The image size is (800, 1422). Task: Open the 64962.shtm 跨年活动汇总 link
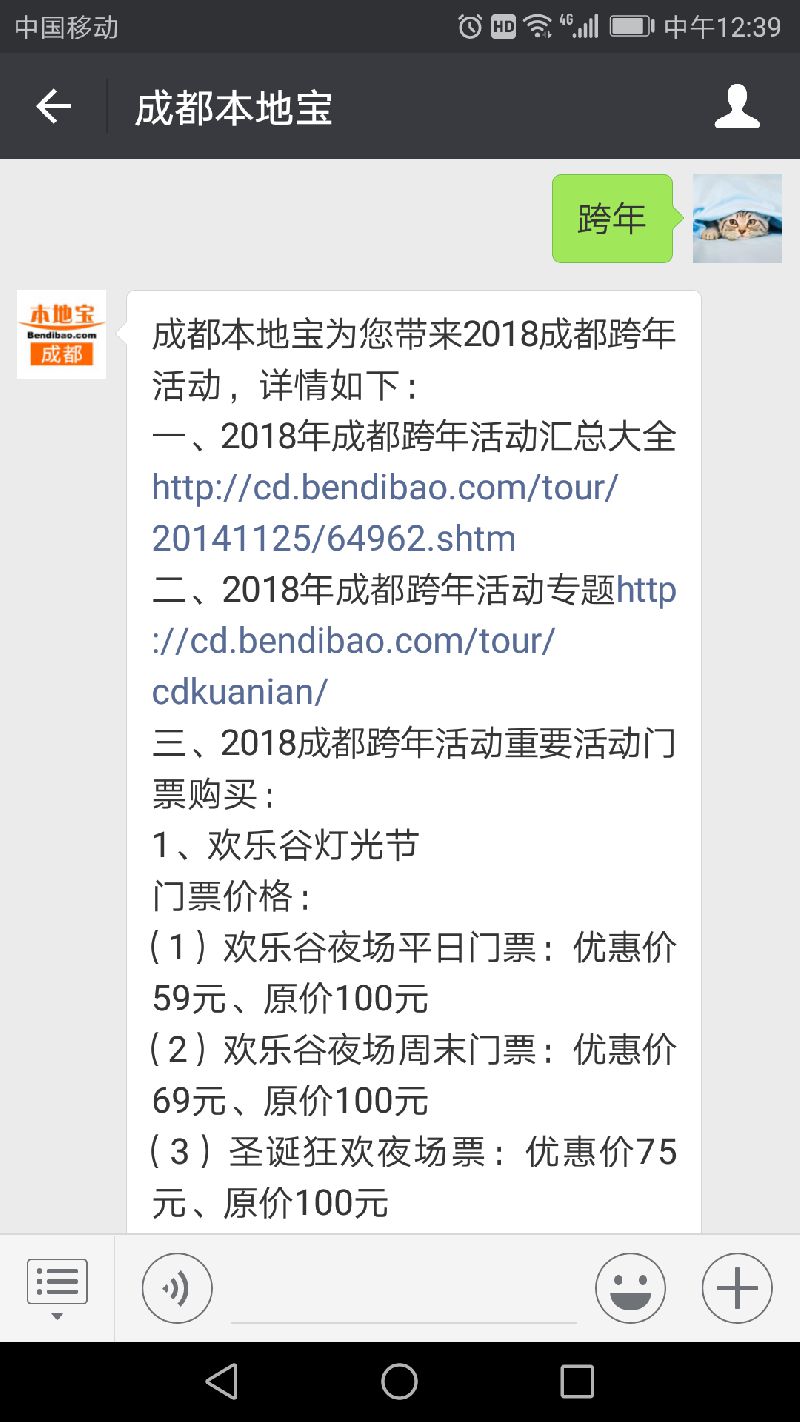coord(385,513)
